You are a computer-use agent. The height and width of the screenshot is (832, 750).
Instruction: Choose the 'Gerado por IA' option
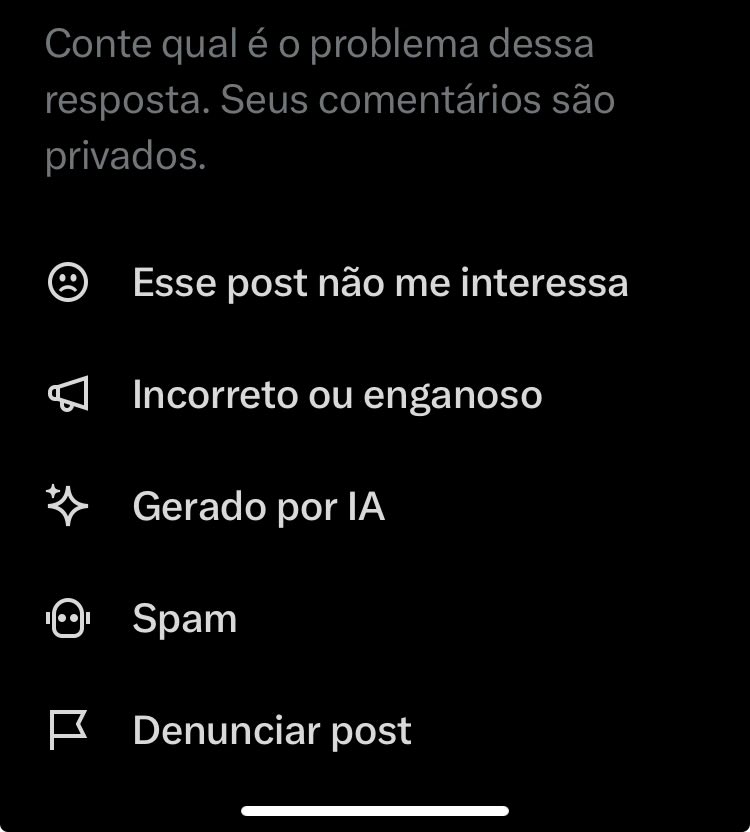click(258, 507)
